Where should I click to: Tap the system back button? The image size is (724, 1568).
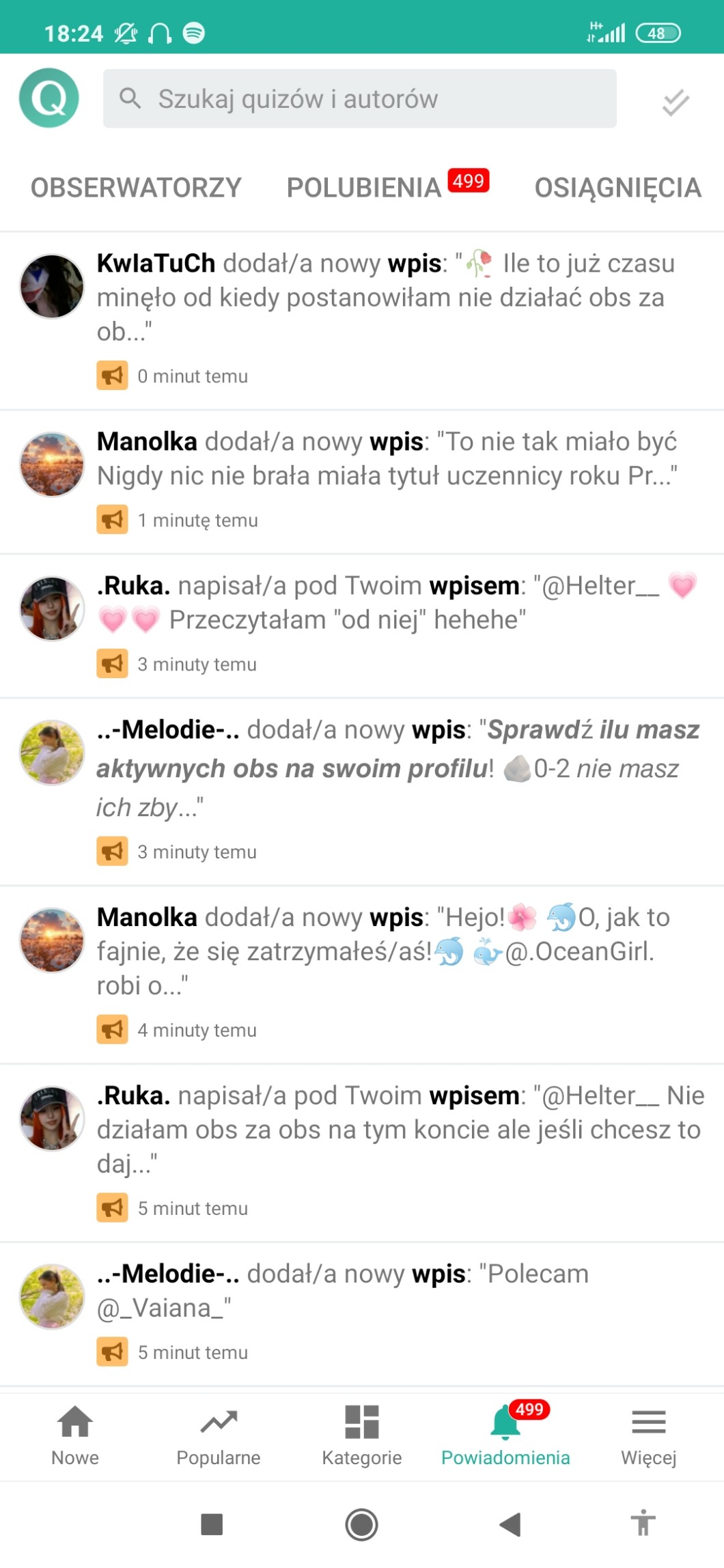[510, 1524]
